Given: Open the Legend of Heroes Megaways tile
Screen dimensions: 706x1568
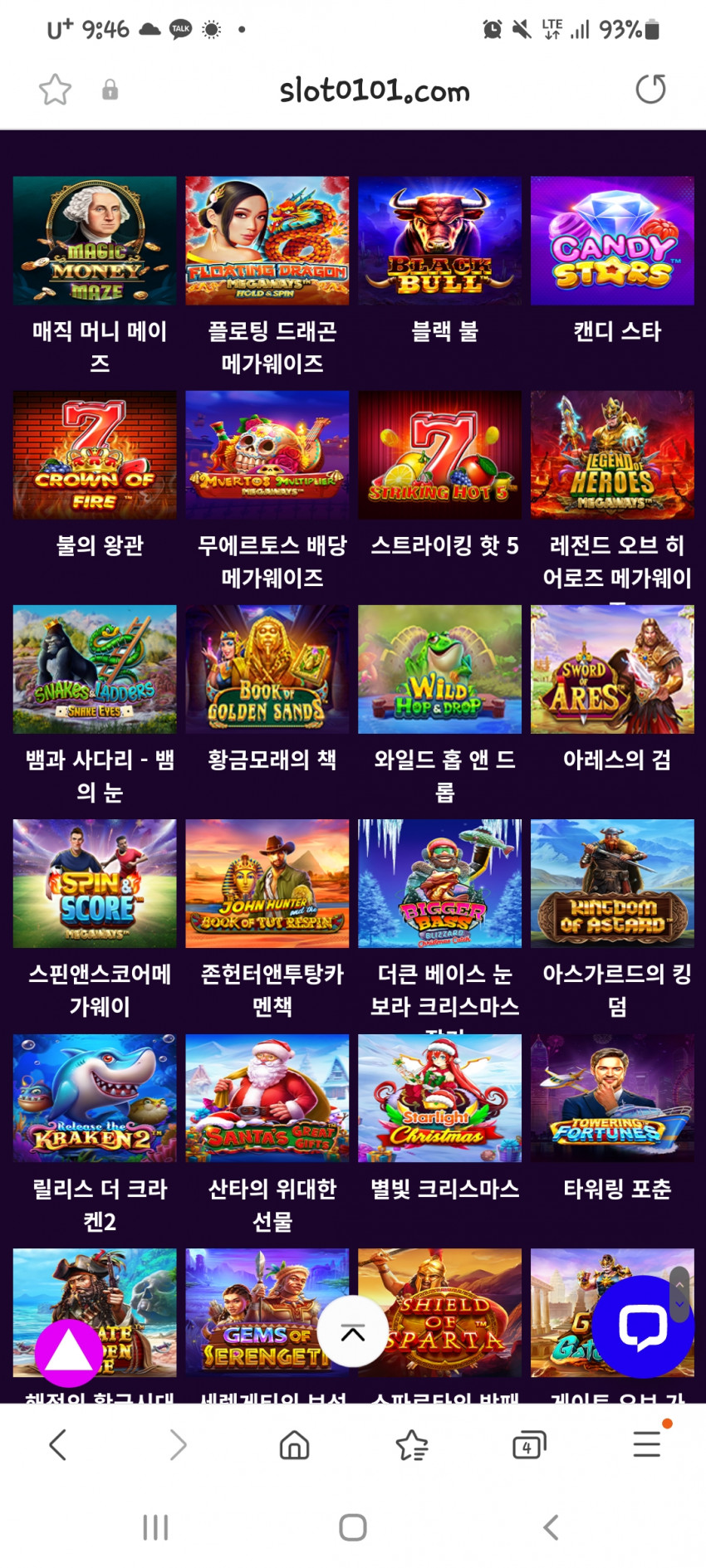Looking at the screenshot, I should (x=612, y=455).
